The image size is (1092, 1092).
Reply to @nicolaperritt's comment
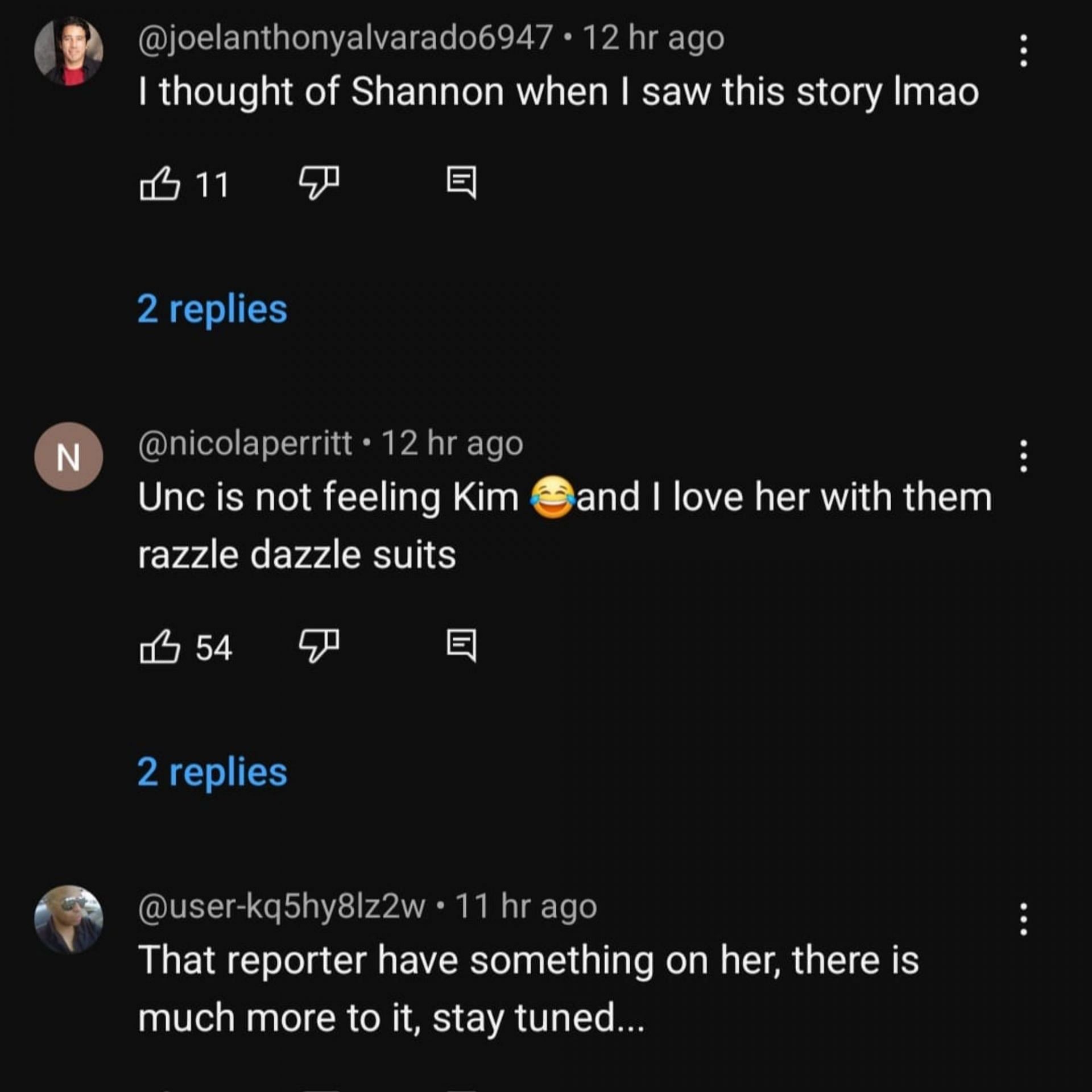point(461,647)
